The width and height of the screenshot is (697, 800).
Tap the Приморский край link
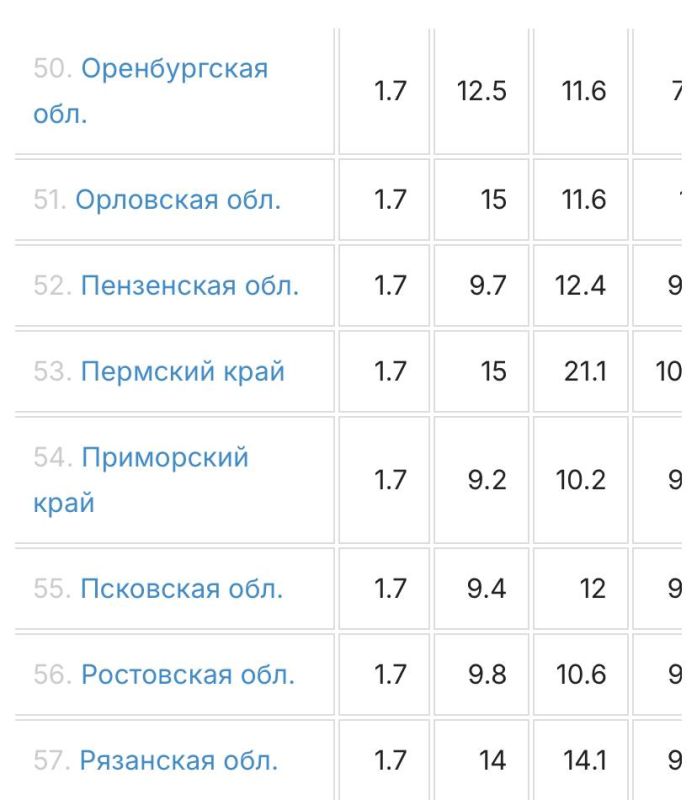[x=164, y=458]
